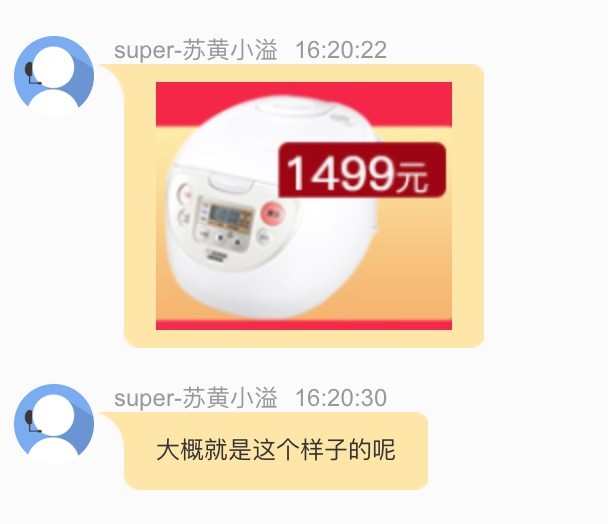Tap the avatar beside the 16:20:22 message
Image resolution: width=608 pixels, height=524 pixels.
(54, 76)
